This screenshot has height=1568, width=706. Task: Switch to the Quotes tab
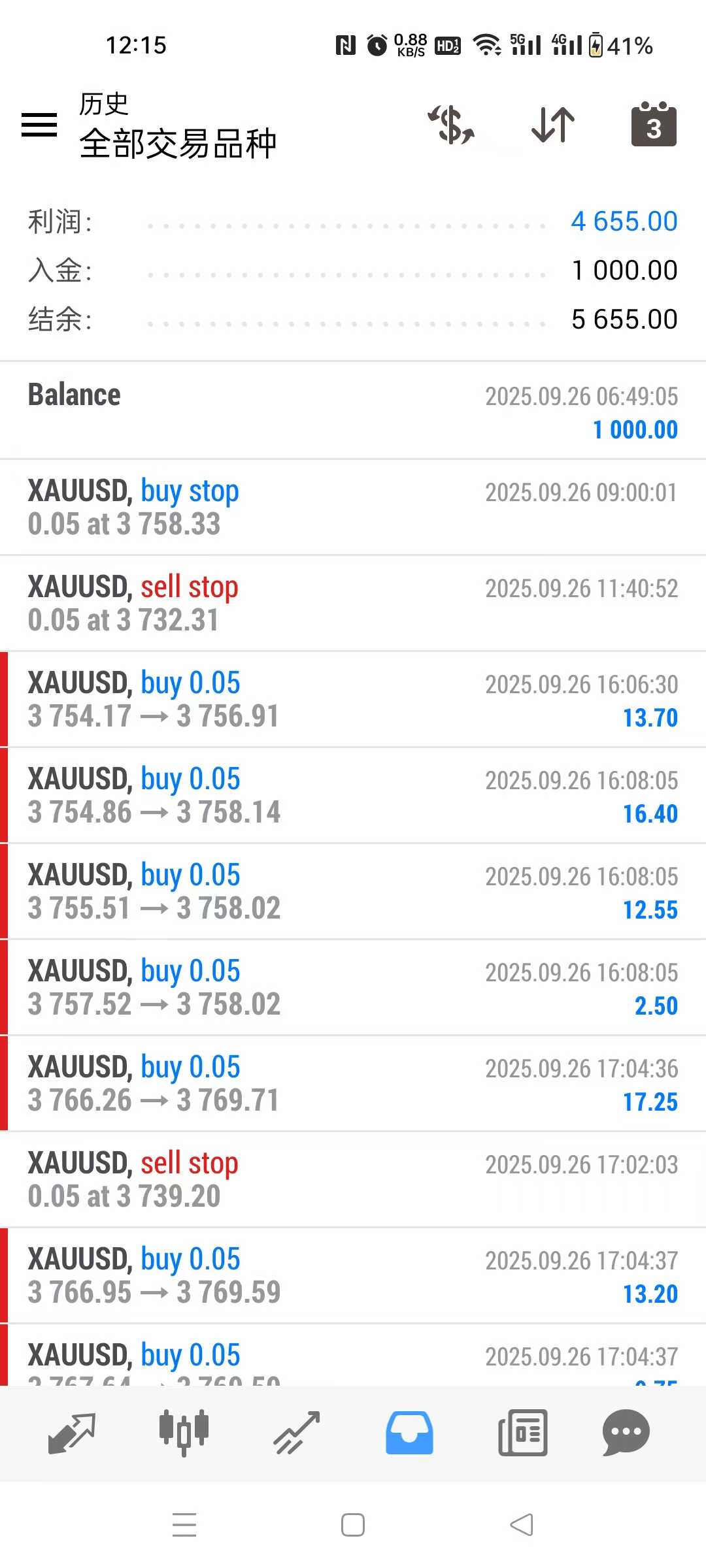tap(72, 1432)
